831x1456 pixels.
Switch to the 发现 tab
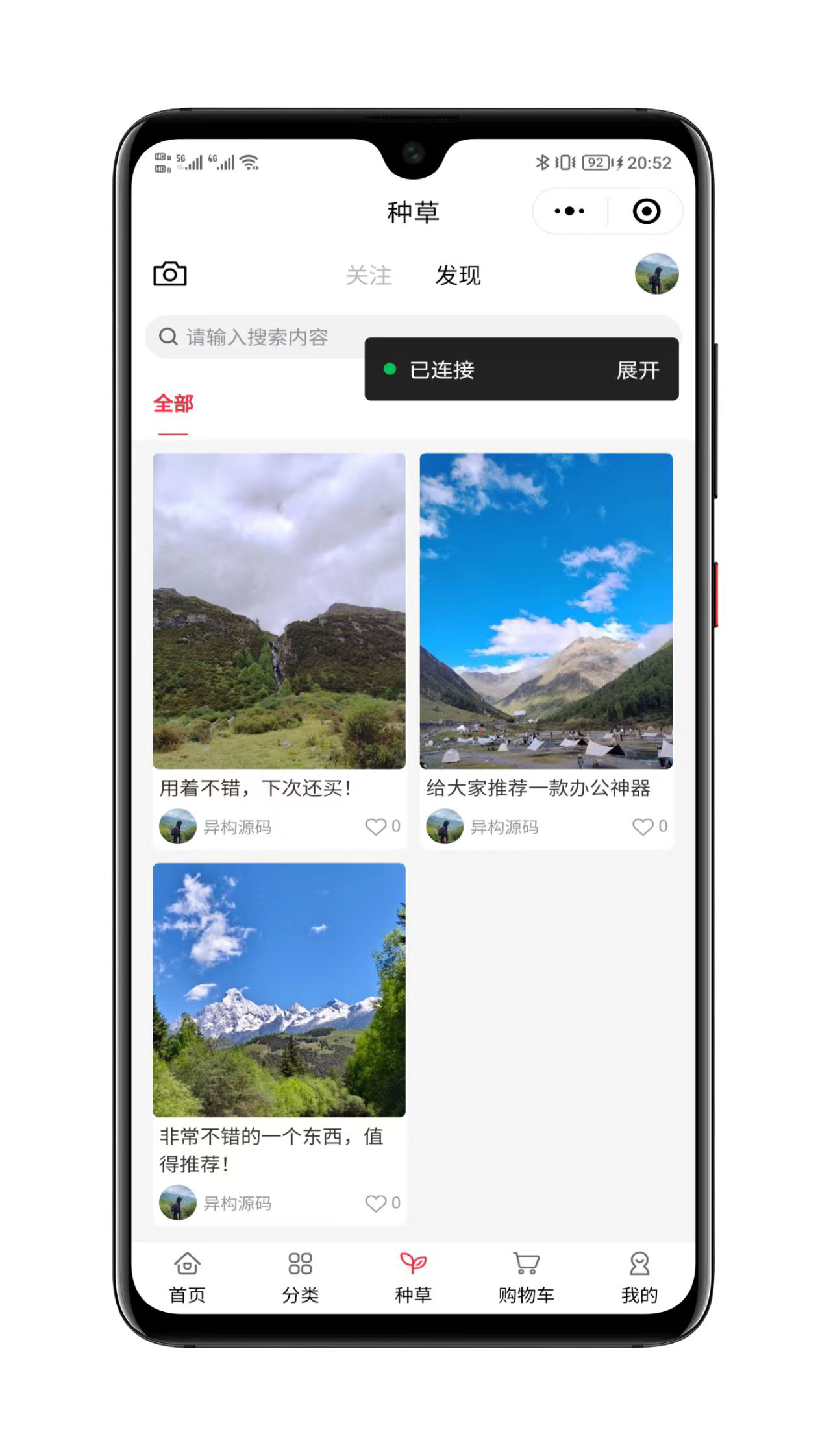pos(458,276)
